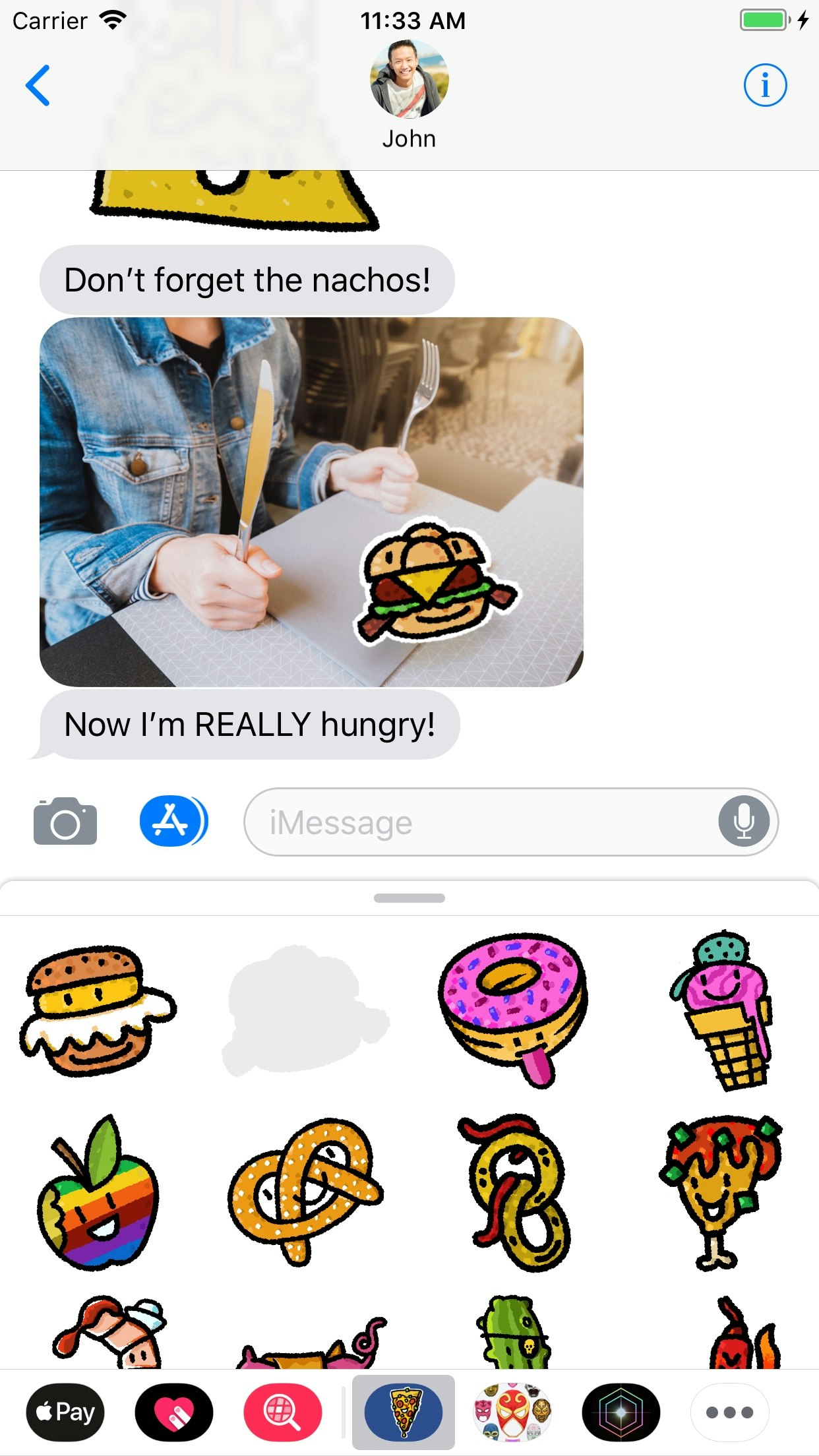Open the image search app
Viewport: 819px width, 1456px height.
click(x=283, y=1412)
